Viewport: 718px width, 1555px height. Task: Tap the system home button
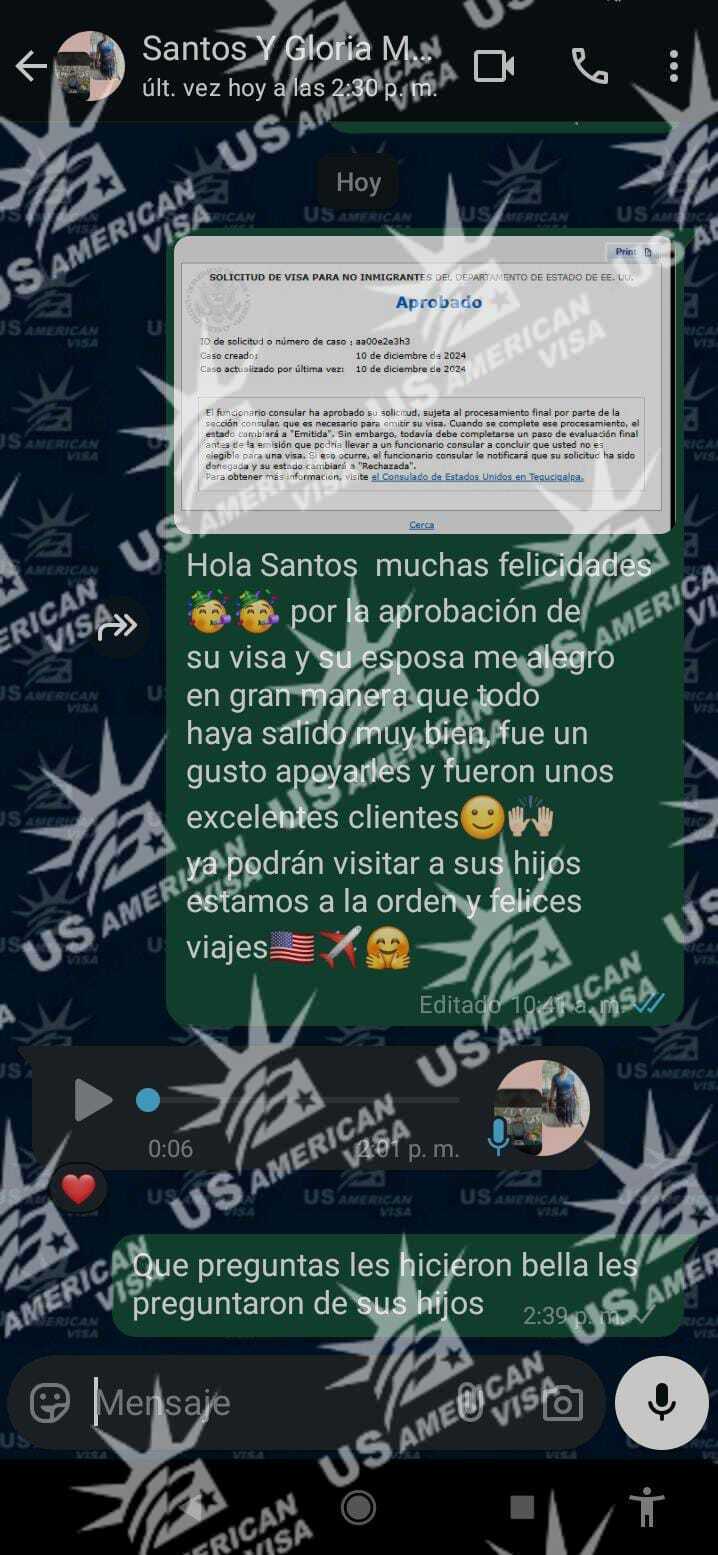[358, 1507]
